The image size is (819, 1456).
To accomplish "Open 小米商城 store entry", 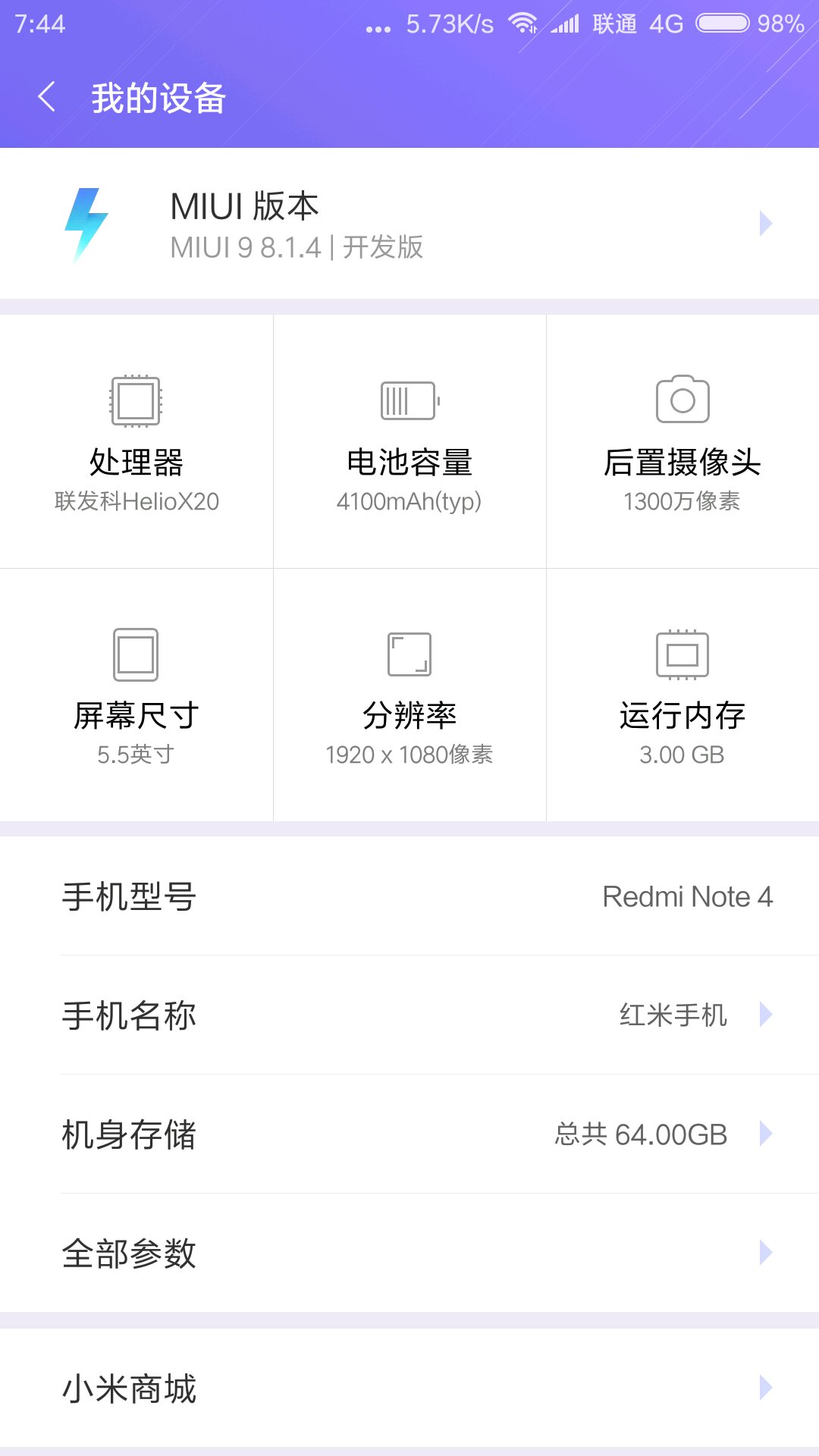I will coord(409,1389).
